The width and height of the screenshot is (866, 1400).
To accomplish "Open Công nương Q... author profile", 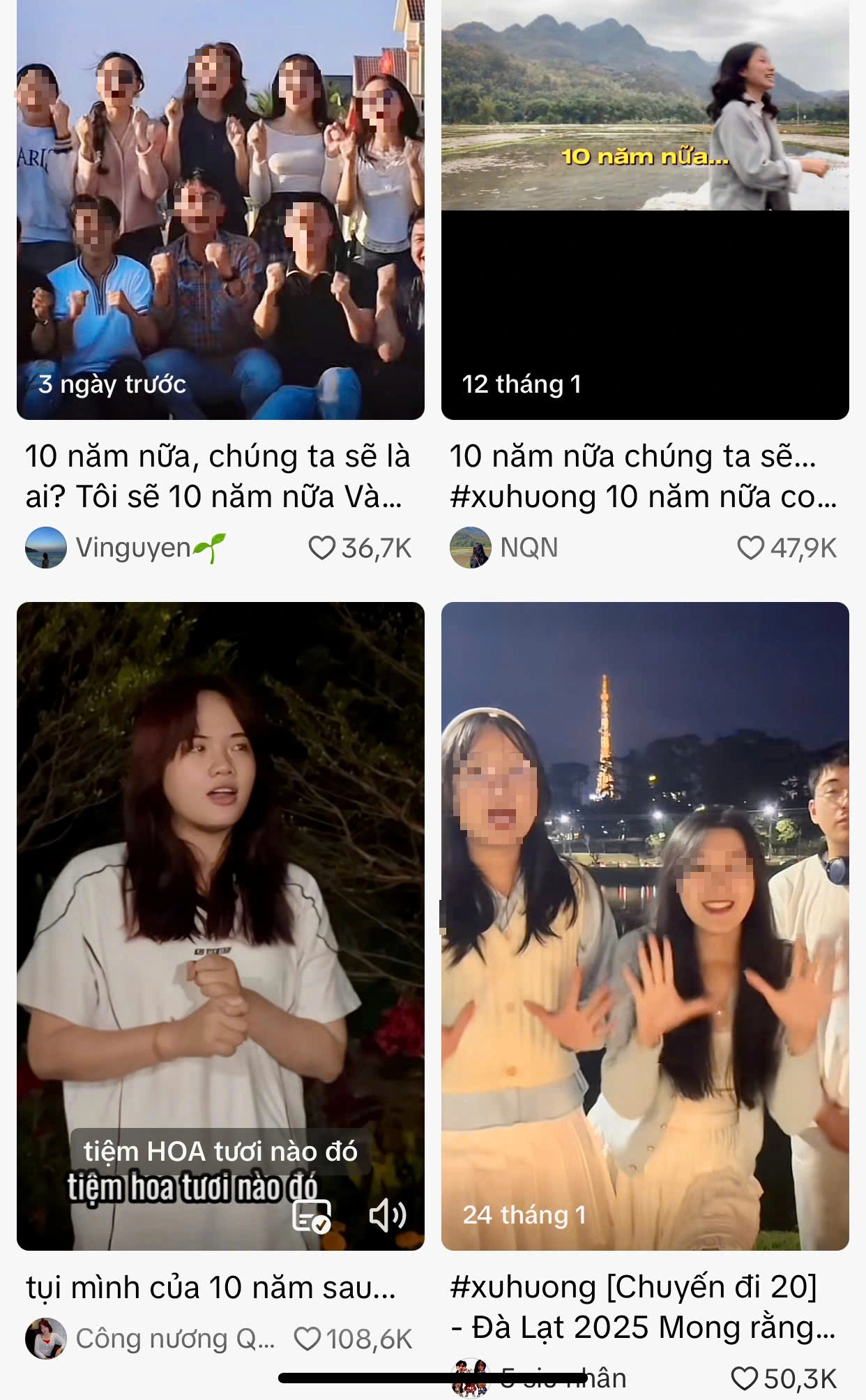I will pos(150,1339).
